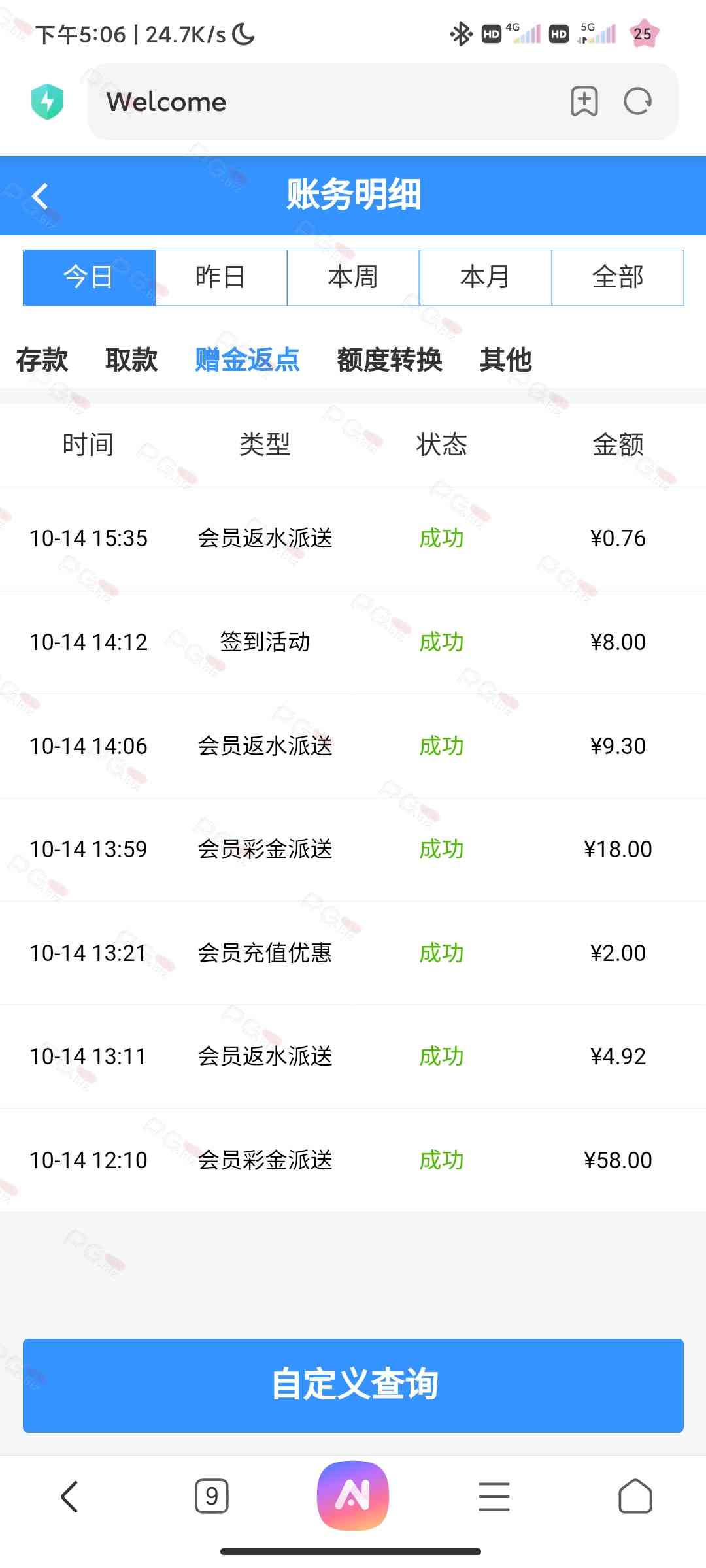Open the browser security shield

47,102
